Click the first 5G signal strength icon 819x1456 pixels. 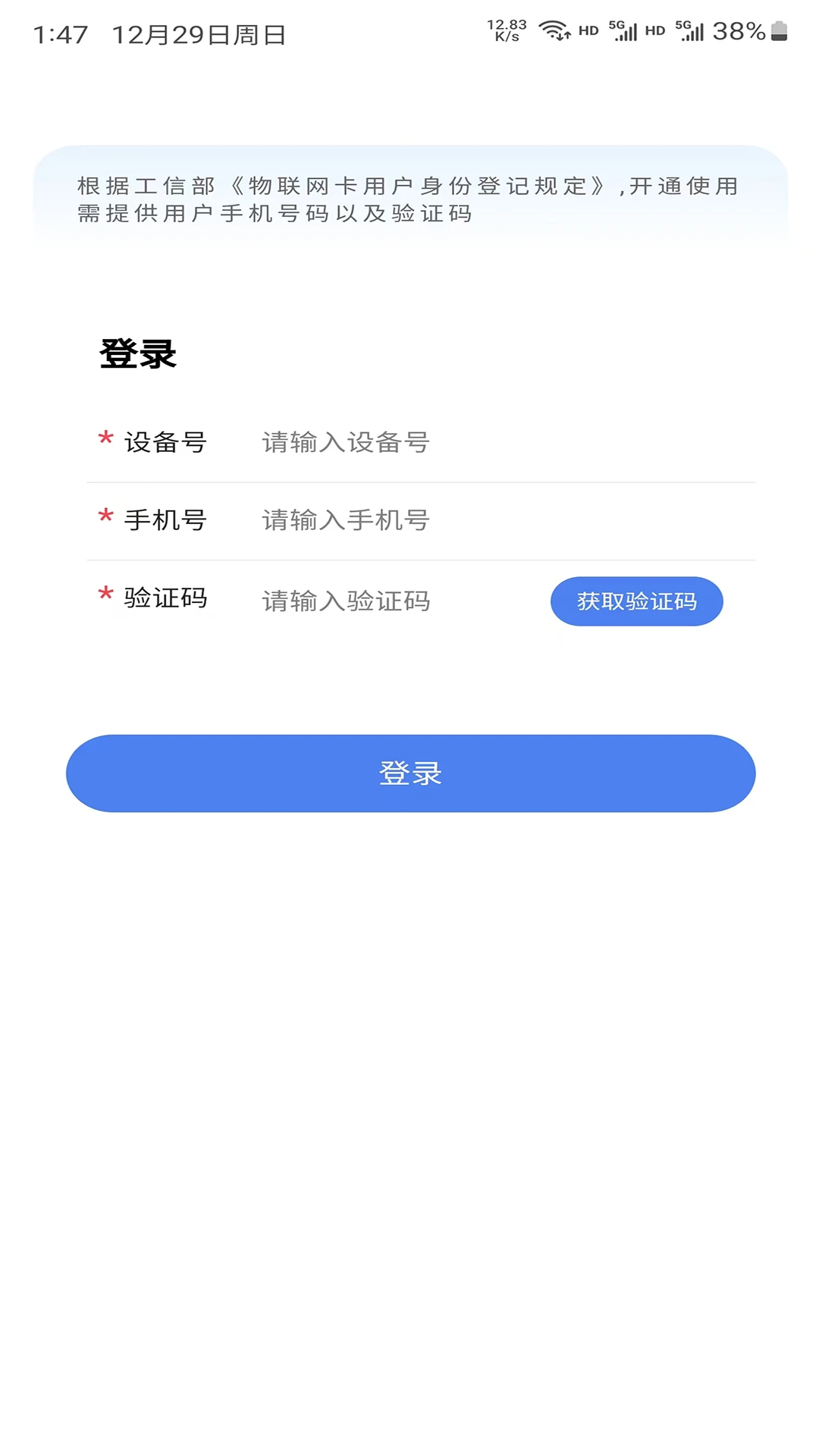click(x=623, y=29)
